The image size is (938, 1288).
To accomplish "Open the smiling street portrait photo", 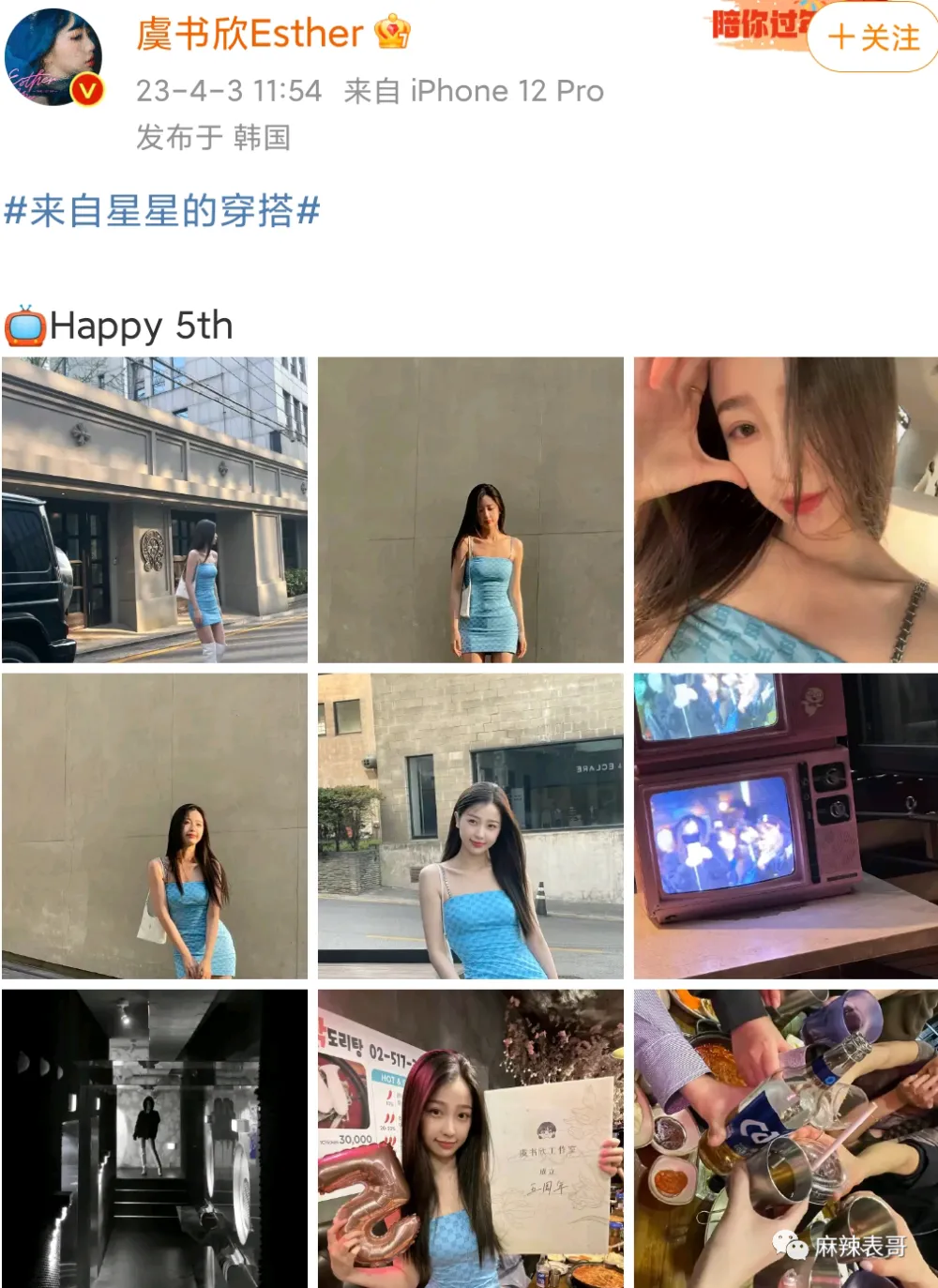I will point(470,826).
